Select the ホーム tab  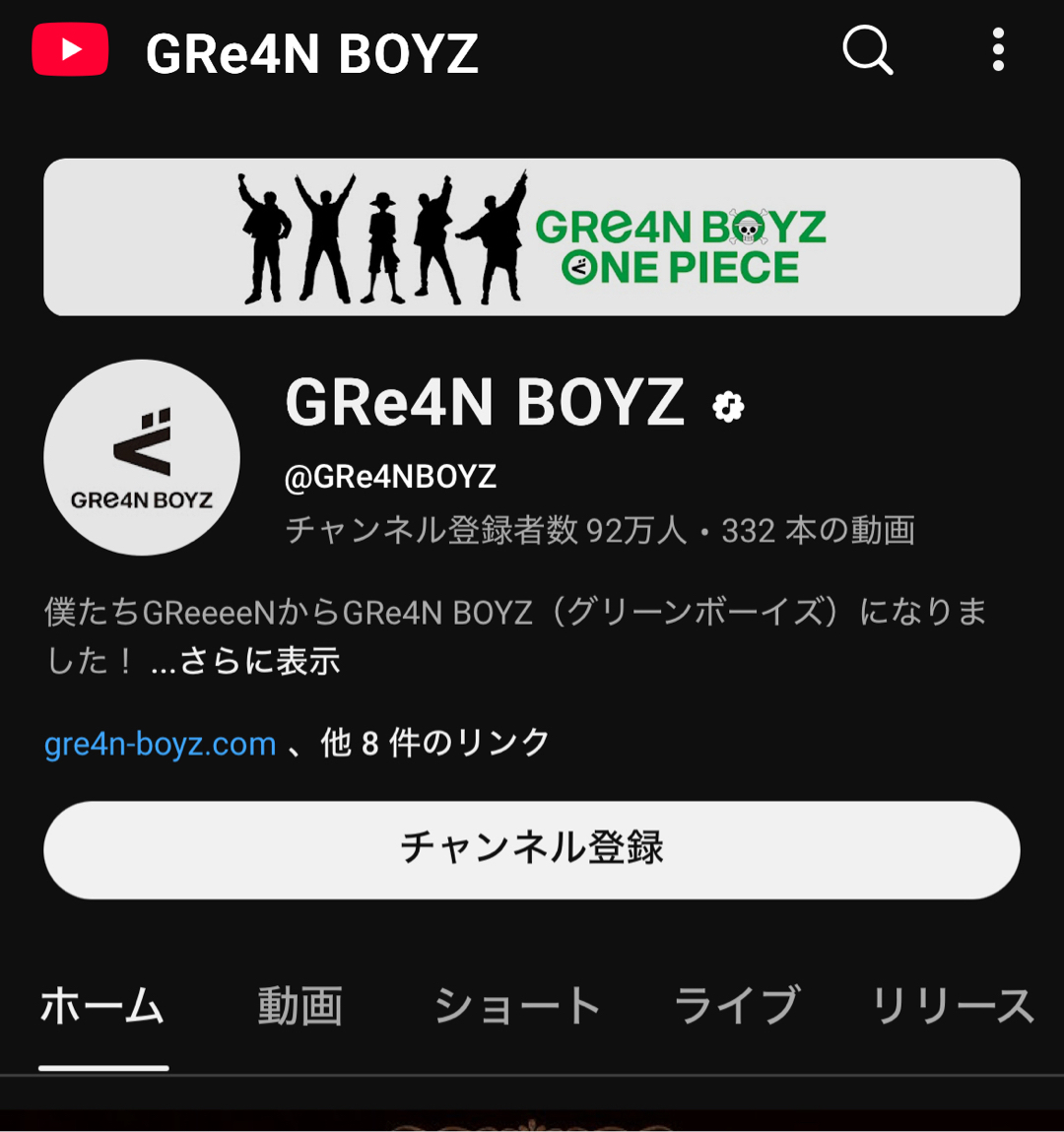coord(102,1007)
